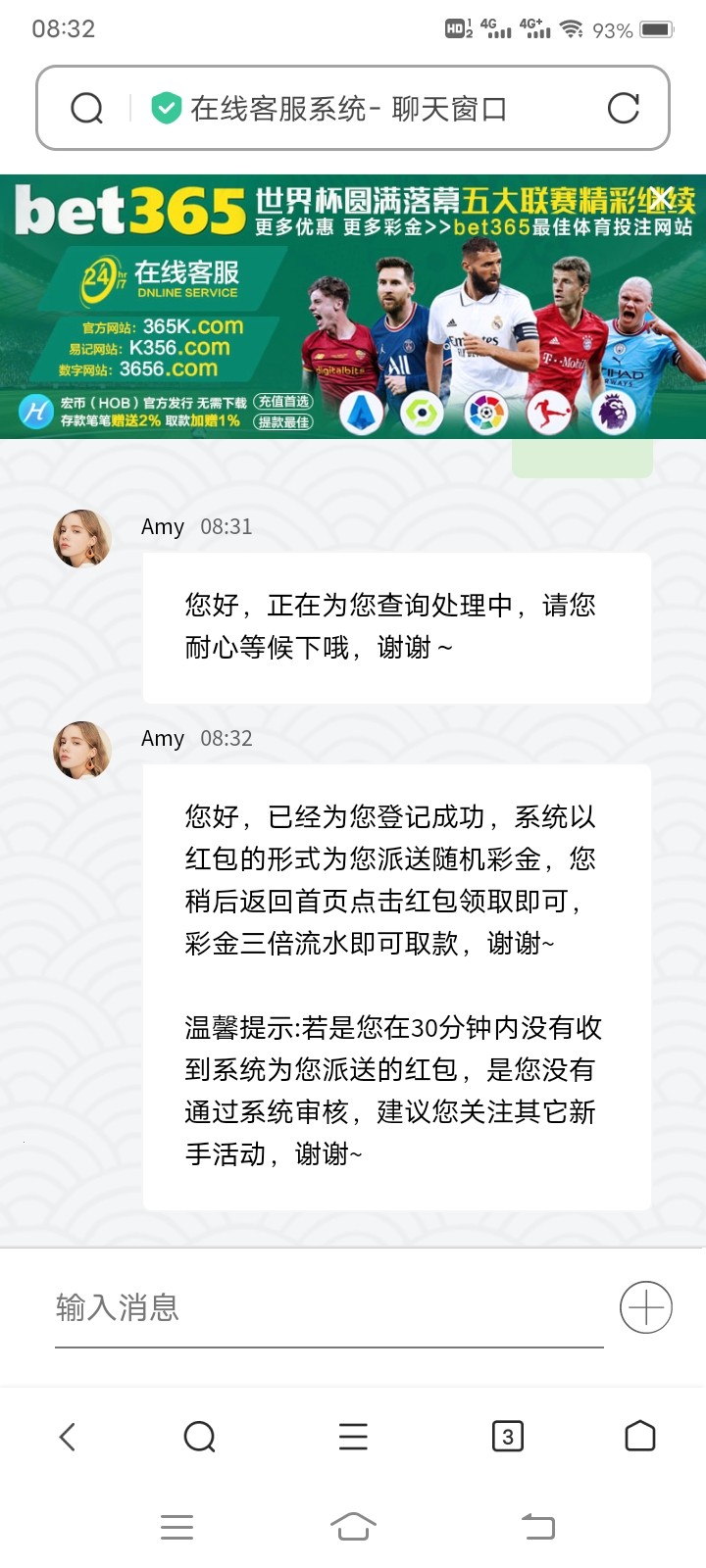Open the browser menu with three lines
Viewport: 706px width, 1568px height.
coord(353,1437)
